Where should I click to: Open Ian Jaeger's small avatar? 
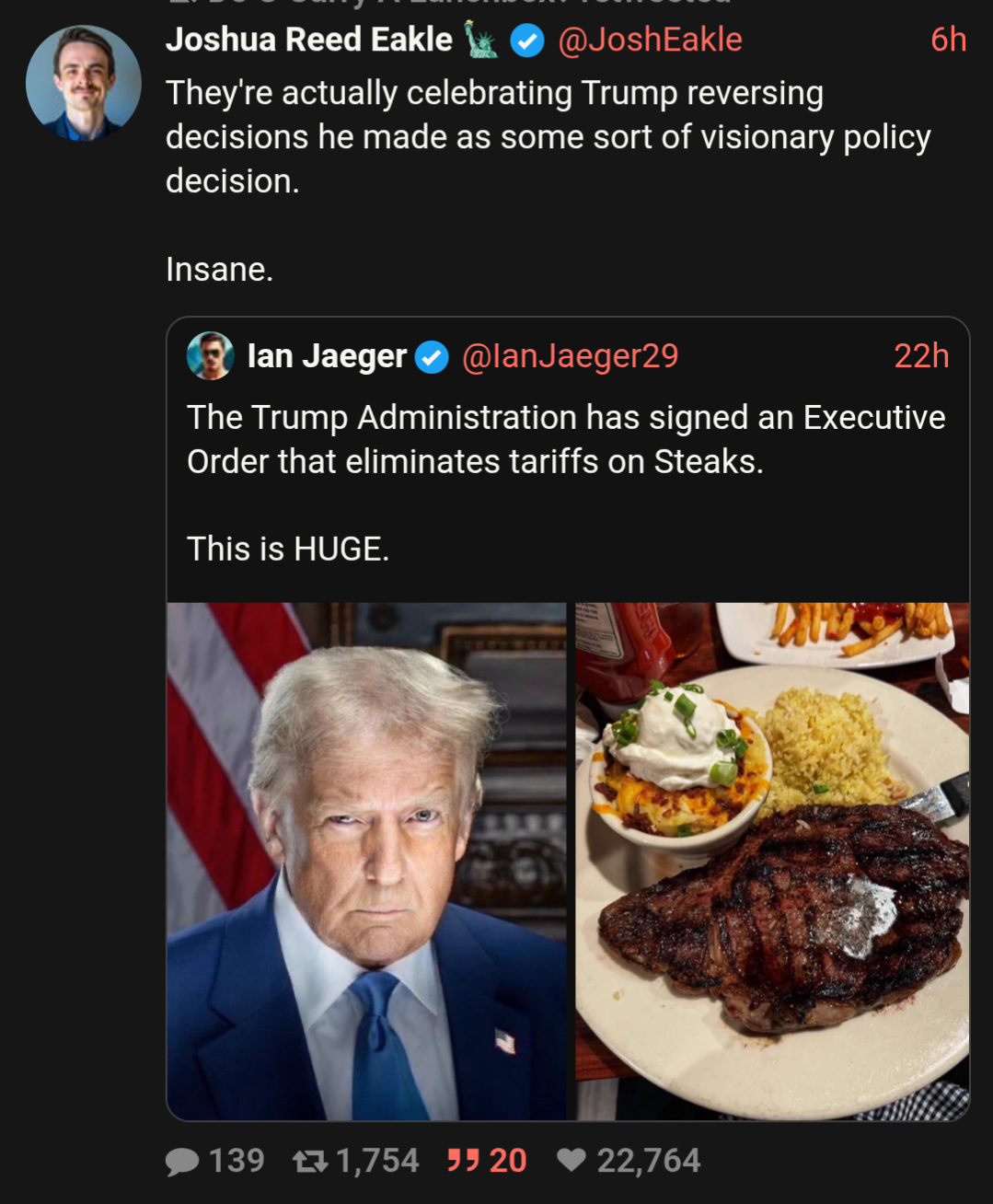(x=210, y=356)
